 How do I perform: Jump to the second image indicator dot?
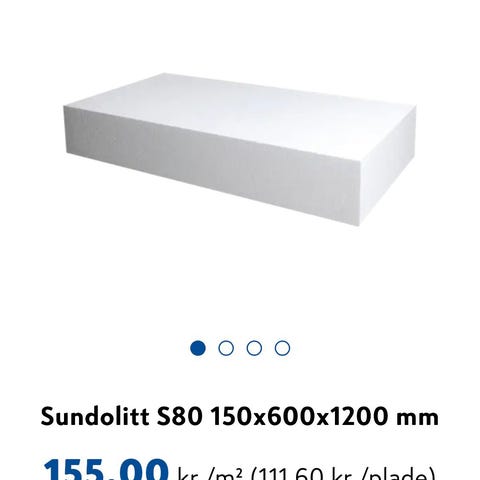(x=226, y=348)
